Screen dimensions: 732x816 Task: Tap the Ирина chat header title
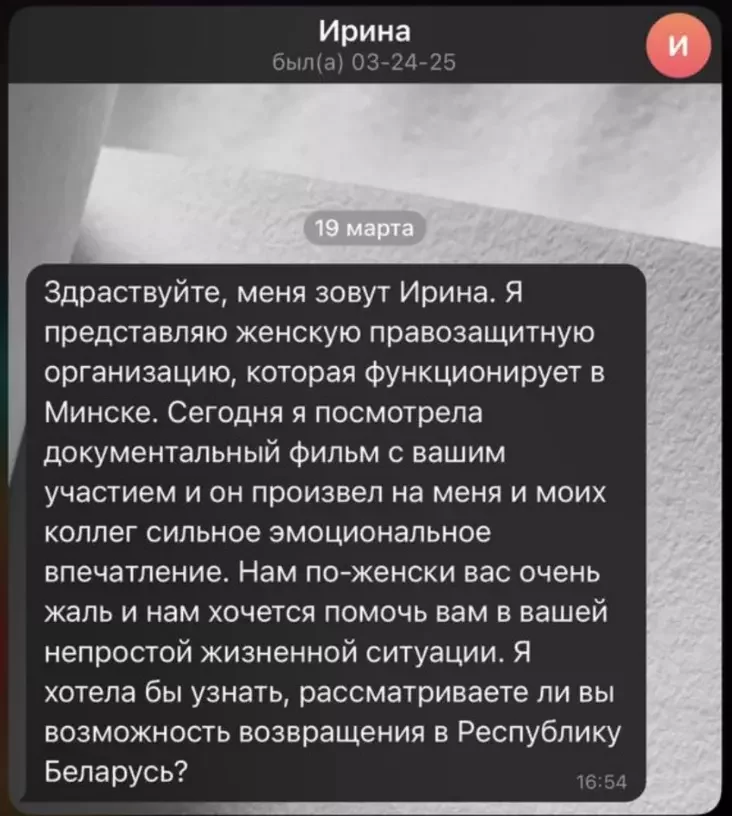[364, 32]
